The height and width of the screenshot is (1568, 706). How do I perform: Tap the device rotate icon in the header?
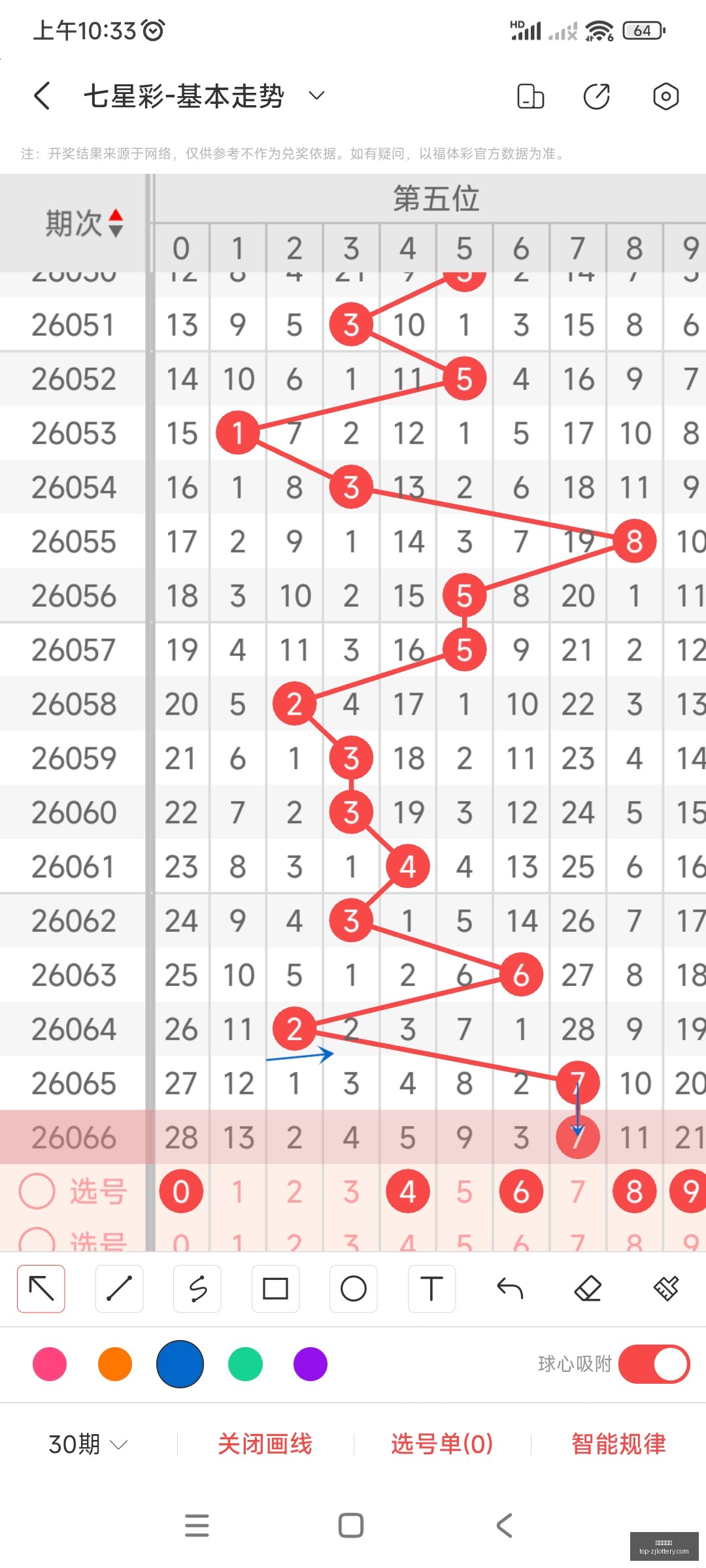point(530,96)
